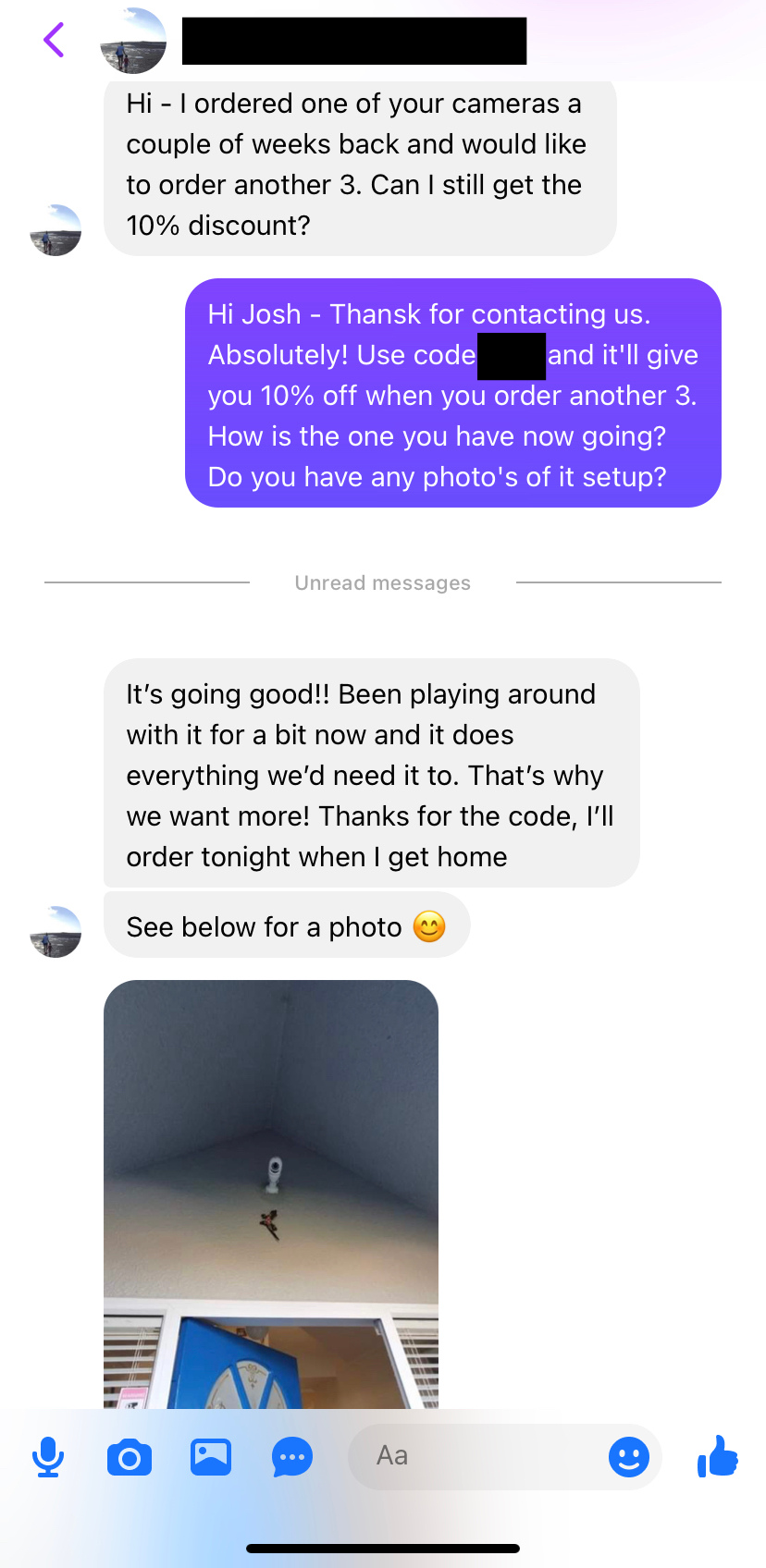766x1568 pixels.
Task: Open the received camera setup photo
Action: click(271, 1193)
